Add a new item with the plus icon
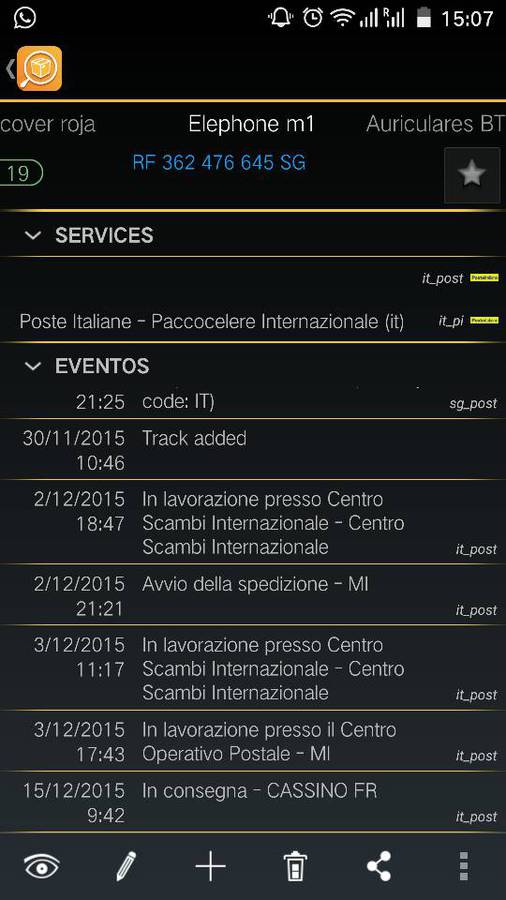This screenshot has width=506, height=900. click(211, 866)
